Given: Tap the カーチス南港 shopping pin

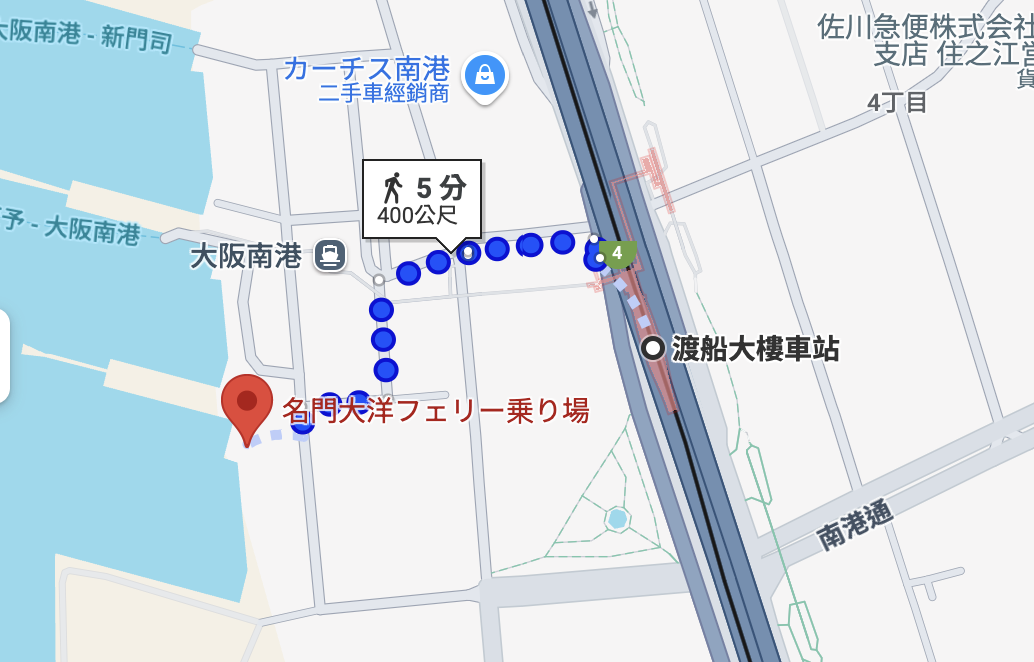Looking at the screenshot, I should 485,75.
